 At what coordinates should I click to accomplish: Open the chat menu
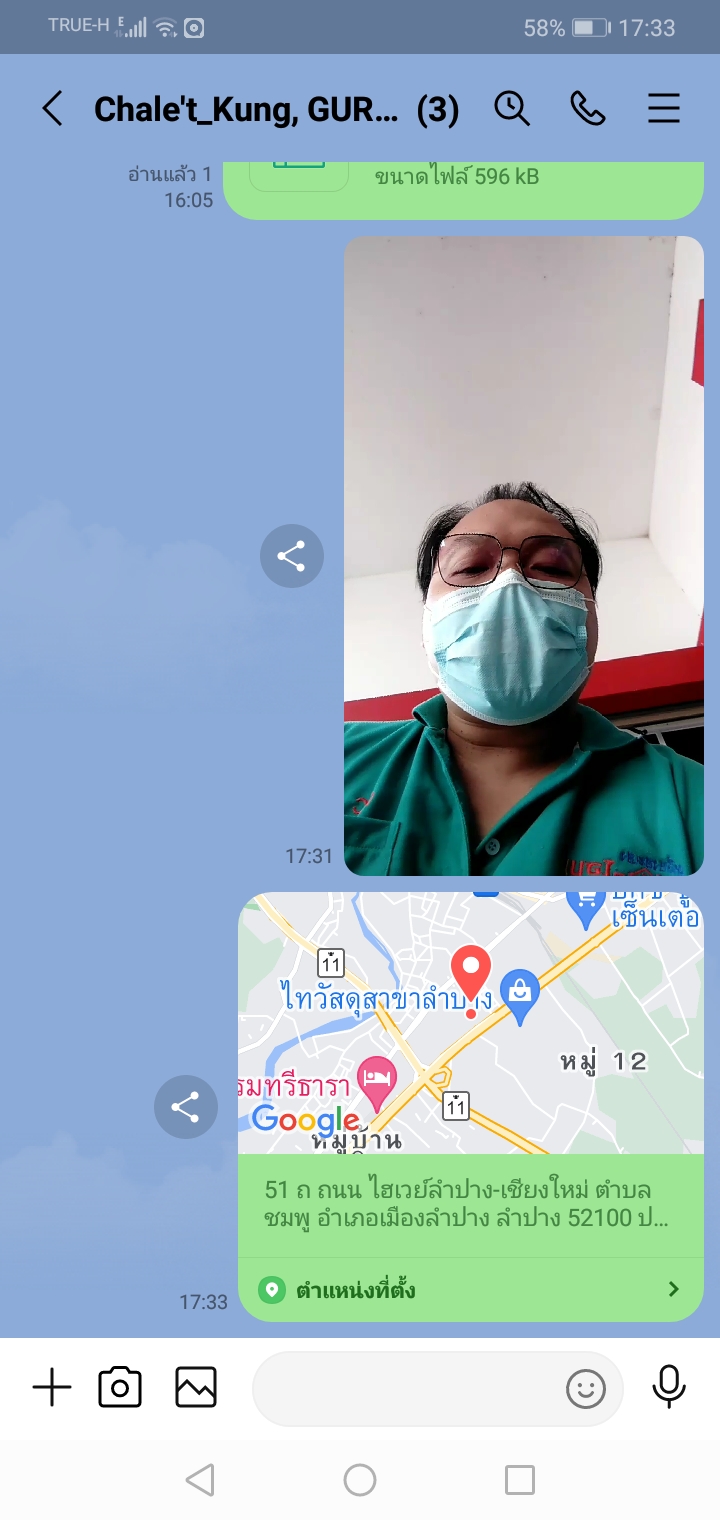click(x=664, y=108)
